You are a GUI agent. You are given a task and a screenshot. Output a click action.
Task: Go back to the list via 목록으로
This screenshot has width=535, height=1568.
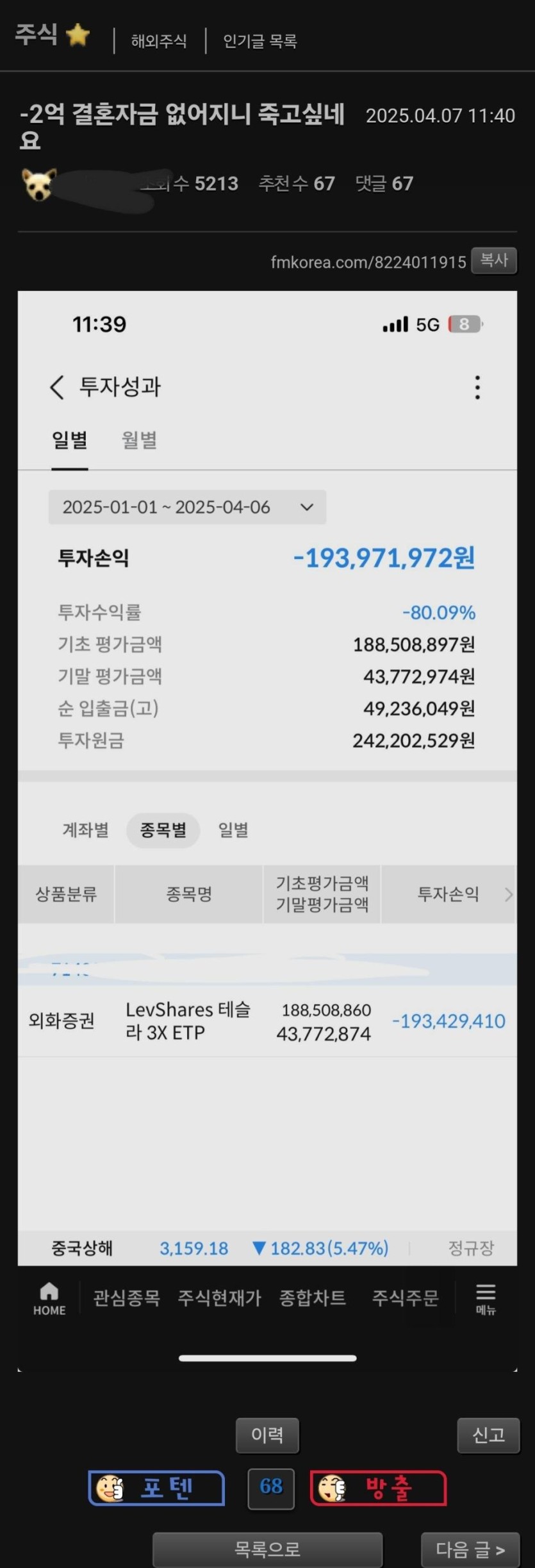[267, 1549]
